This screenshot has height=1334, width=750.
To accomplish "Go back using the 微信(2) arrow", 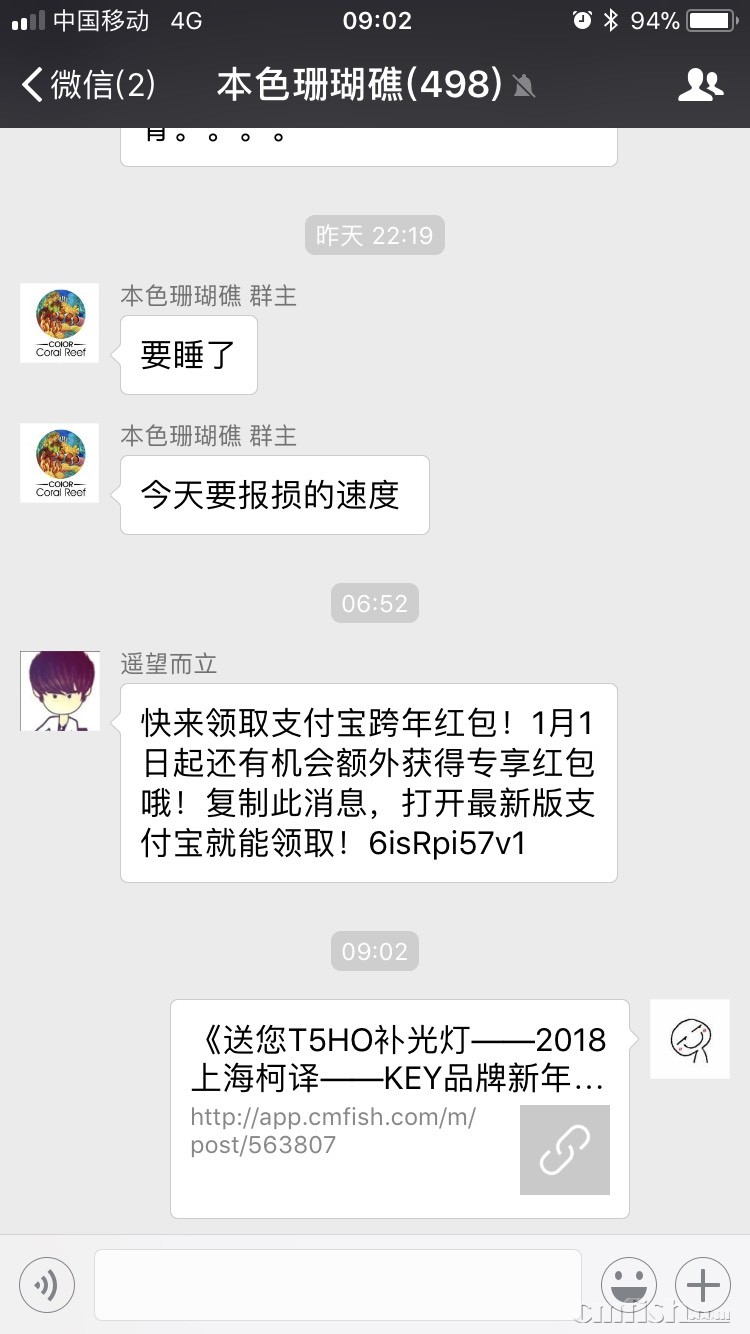I will (x=85, y=85).
